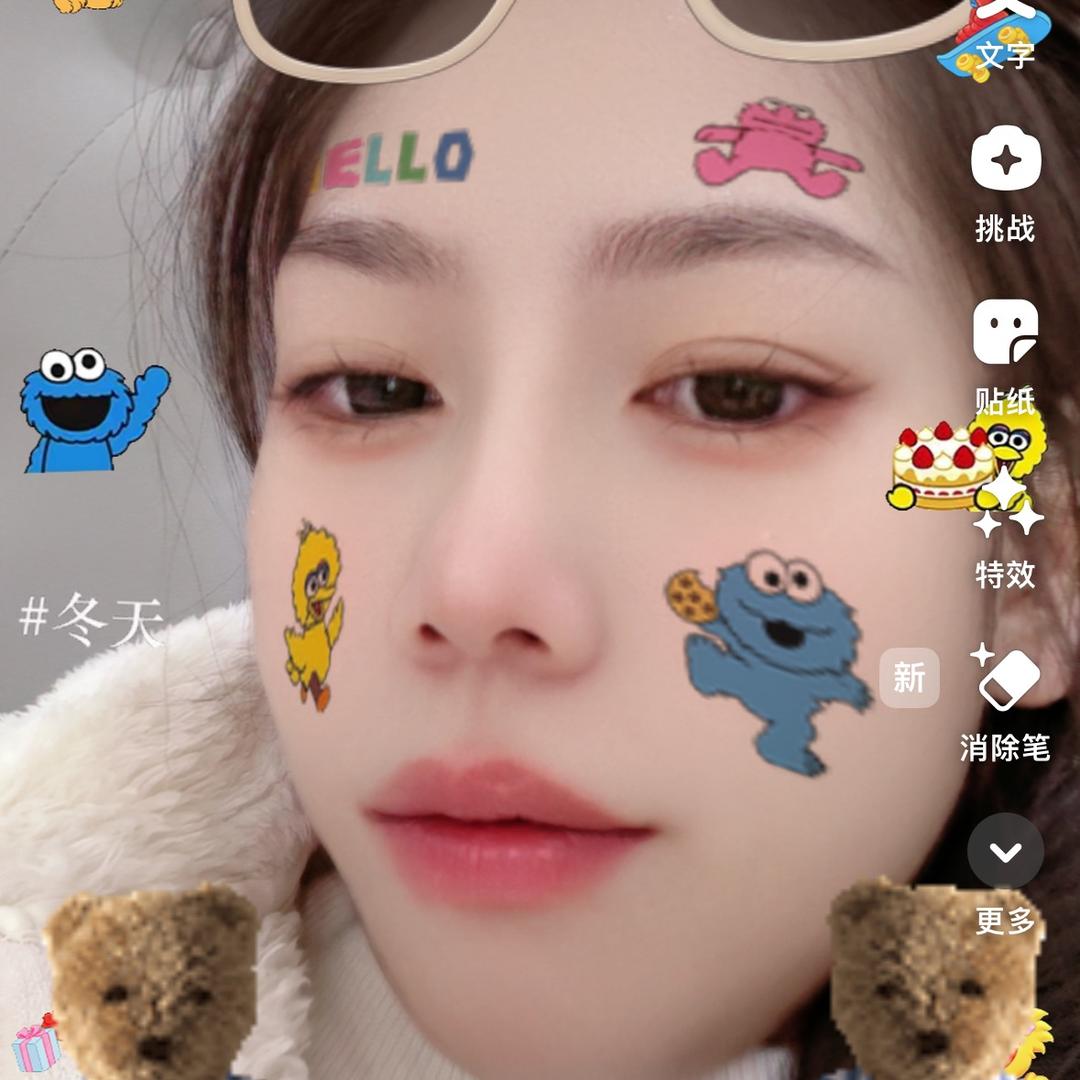The height and width of the screenshot is (1080, 1080).
Task: Open the 贴纸 sticker panel
Action: [1005, 335]
